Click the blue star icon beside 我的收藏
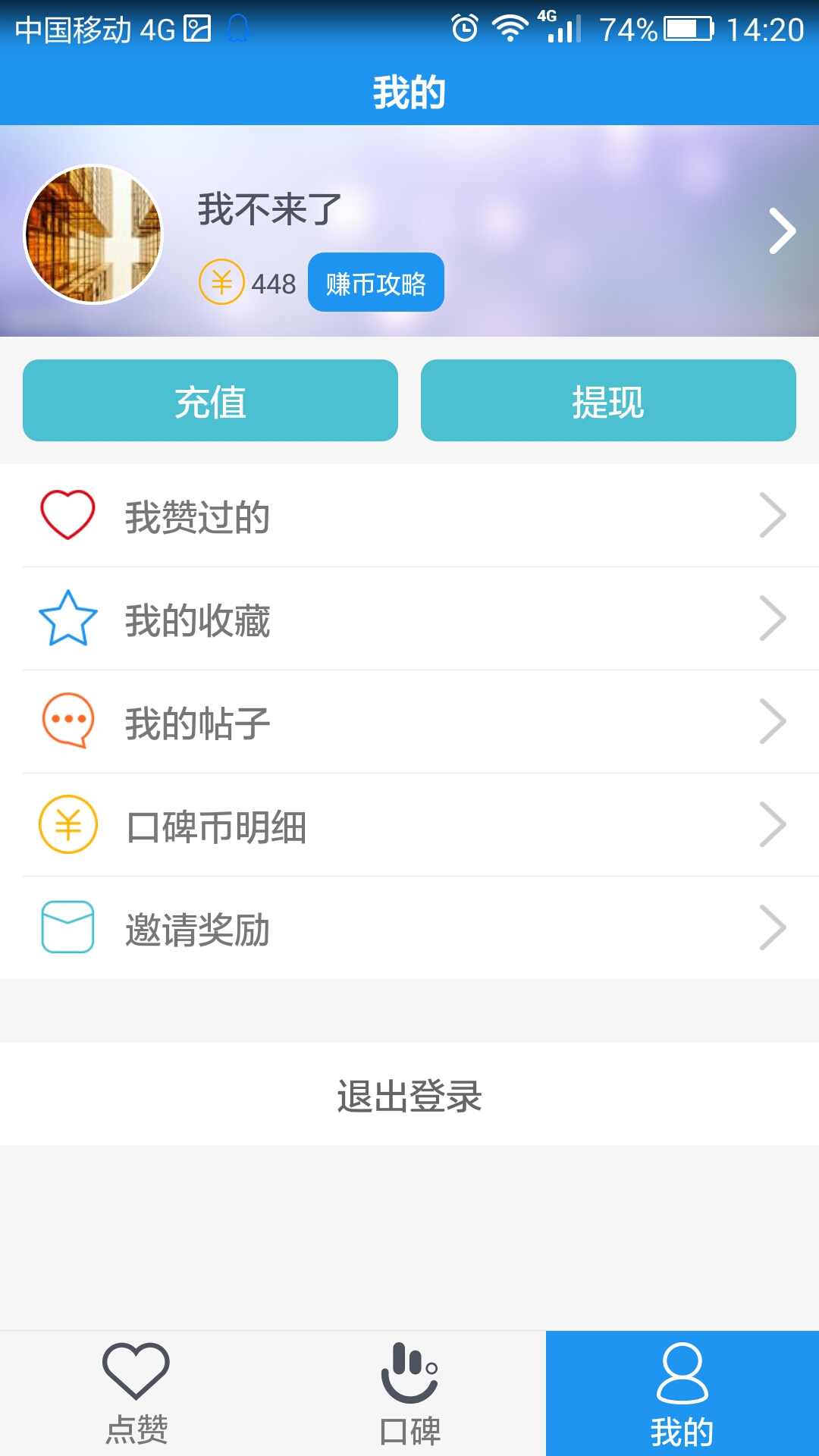 click(67, 619)
